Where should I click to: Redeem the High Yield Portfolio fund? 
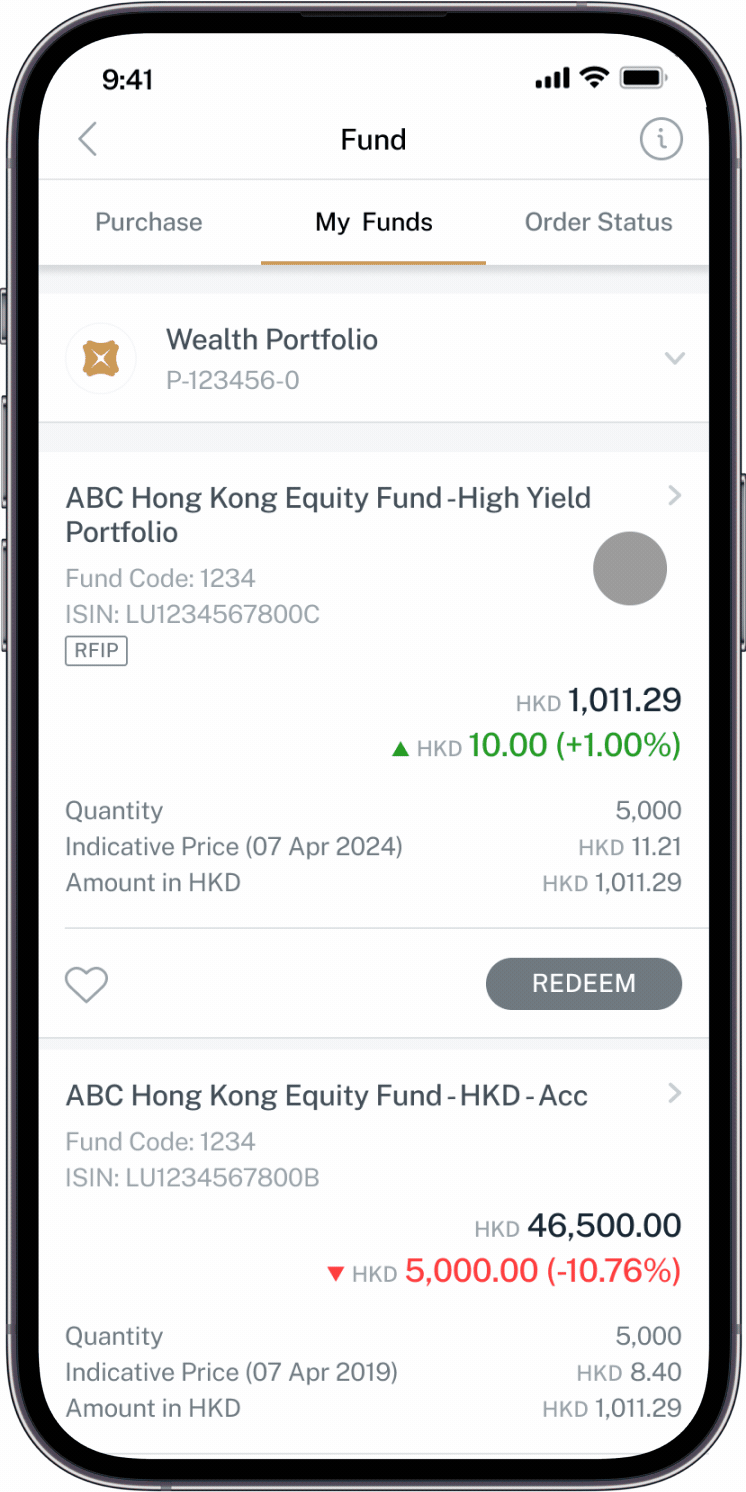[584, 984]
